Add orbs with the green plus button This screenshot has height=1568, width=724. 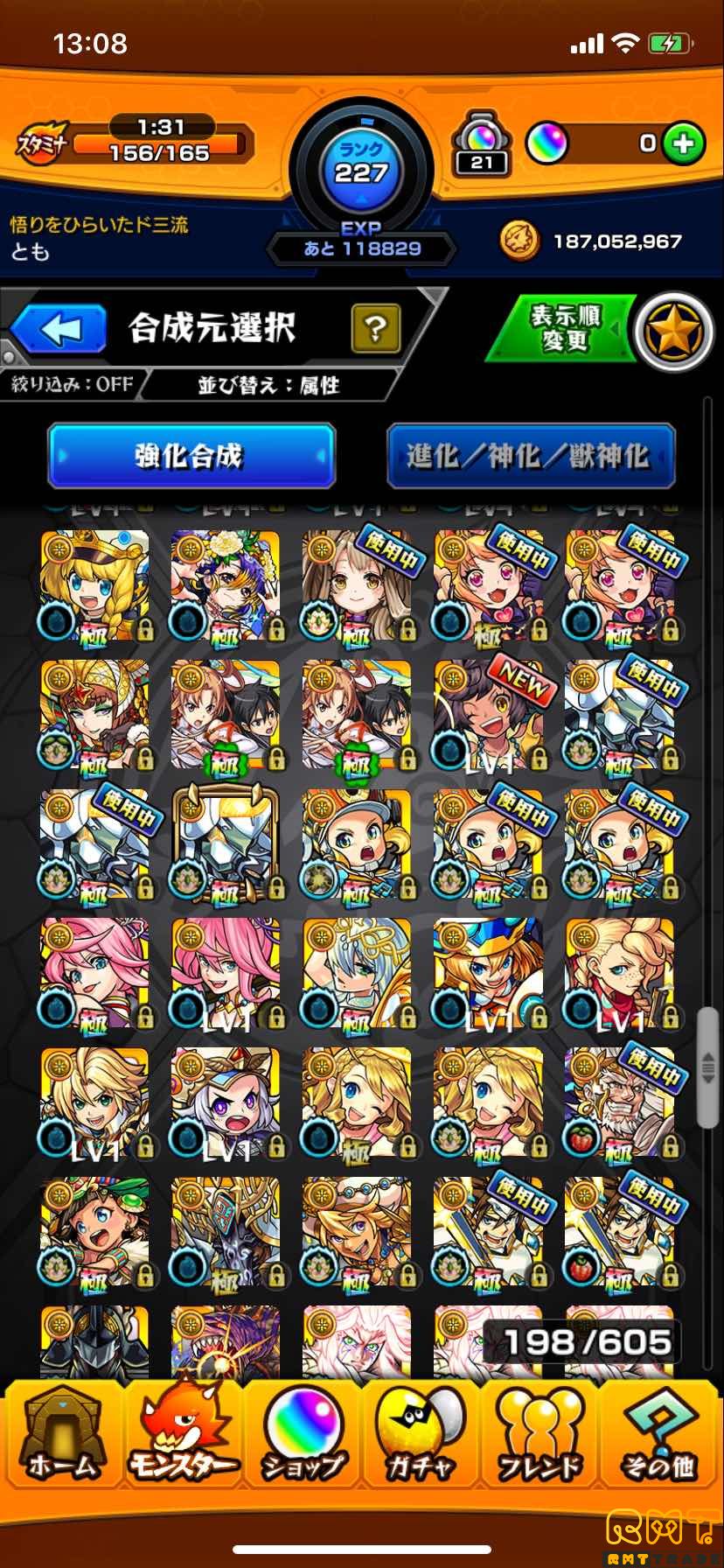click(x=683, y=143)
